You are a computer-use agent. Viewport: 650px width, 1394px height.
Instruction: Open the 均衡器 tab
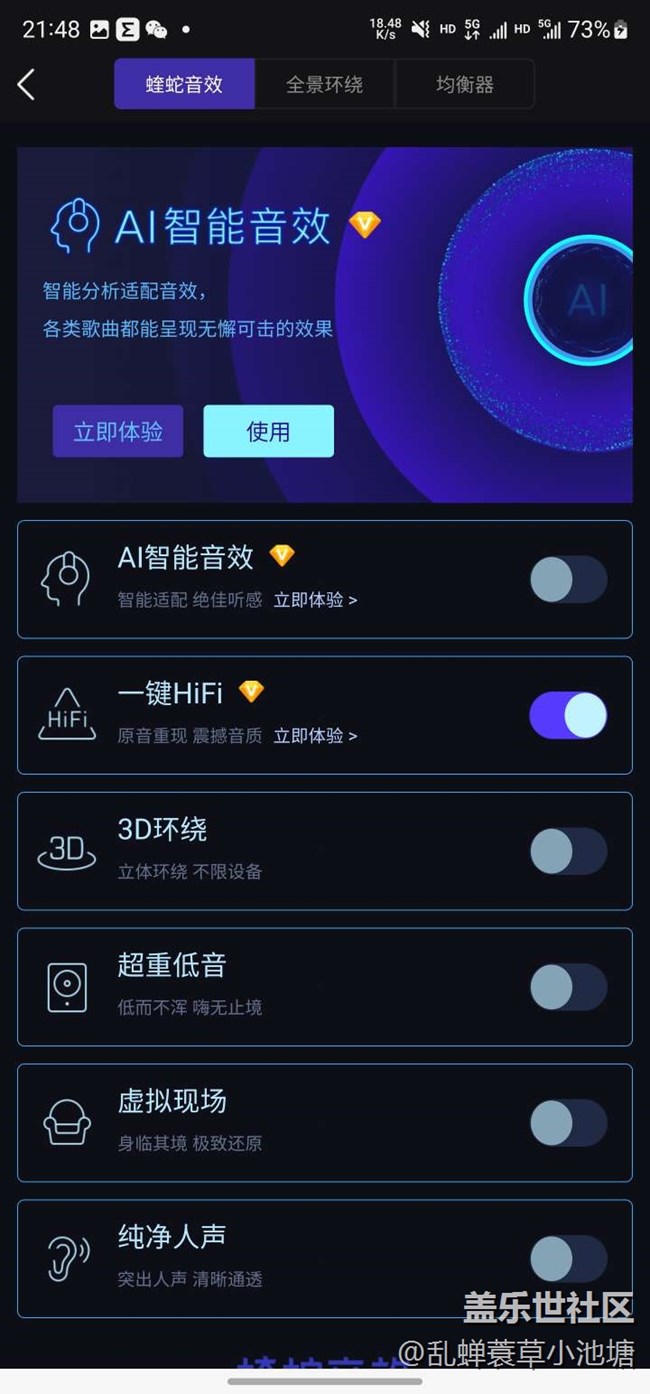(x=465, y=84)
